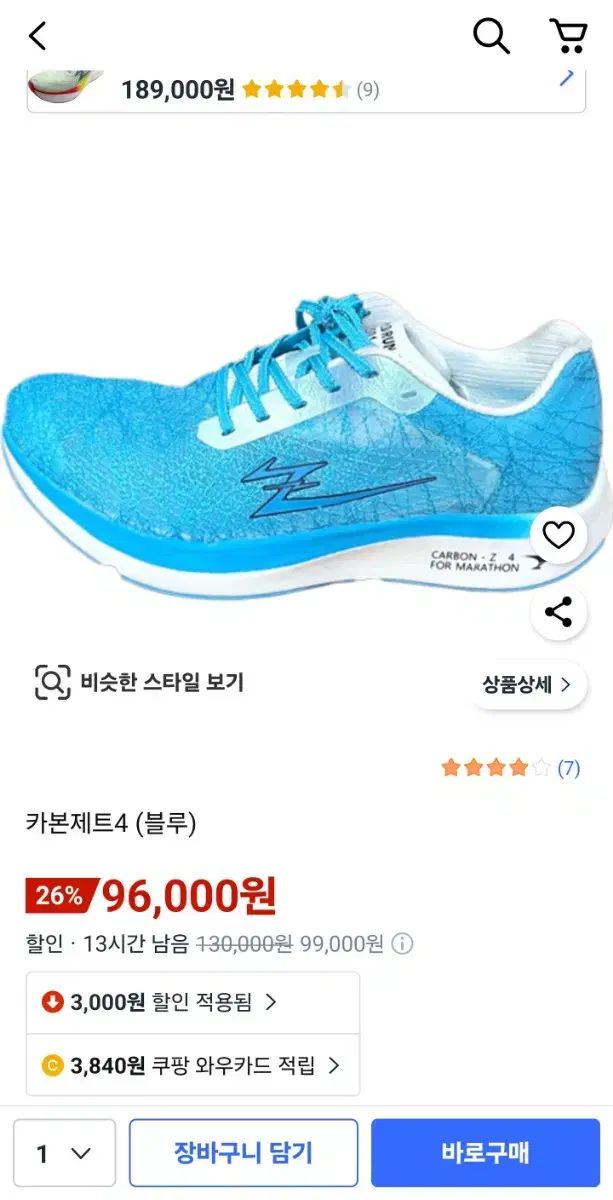
Task: Tap 비슷한 스타일 보기
Action: click(x=140, y=682)
